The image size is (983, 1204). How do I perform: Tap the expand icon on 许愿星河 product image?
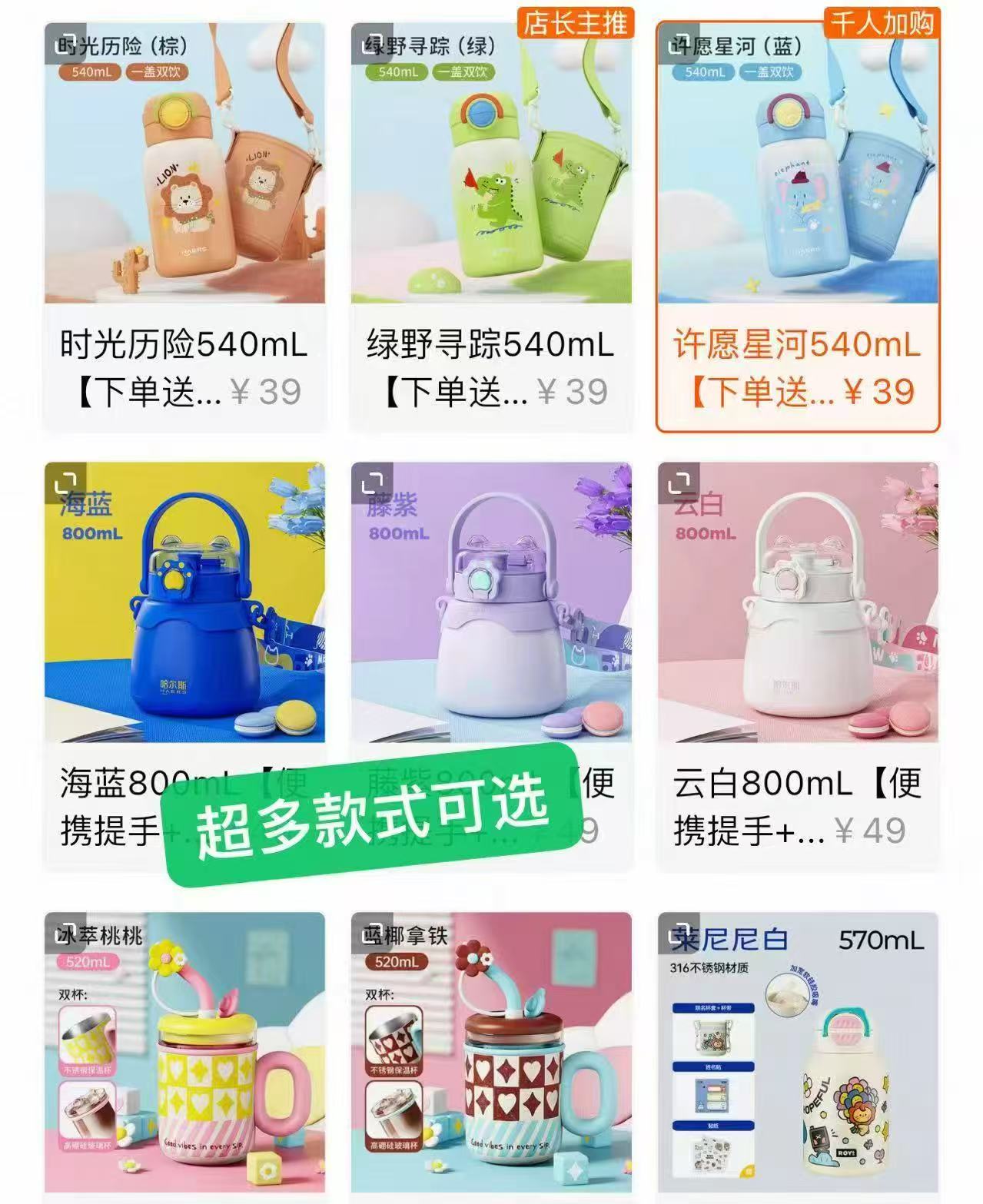pyautogui.click(x=681, y=45)
